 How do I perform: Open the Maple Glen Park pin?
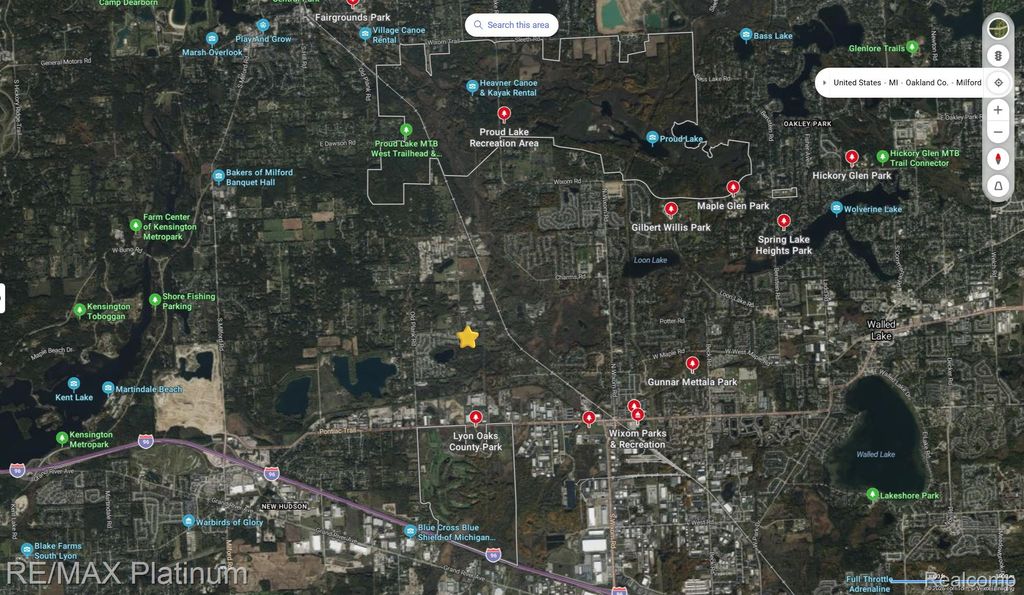point(733,188)
